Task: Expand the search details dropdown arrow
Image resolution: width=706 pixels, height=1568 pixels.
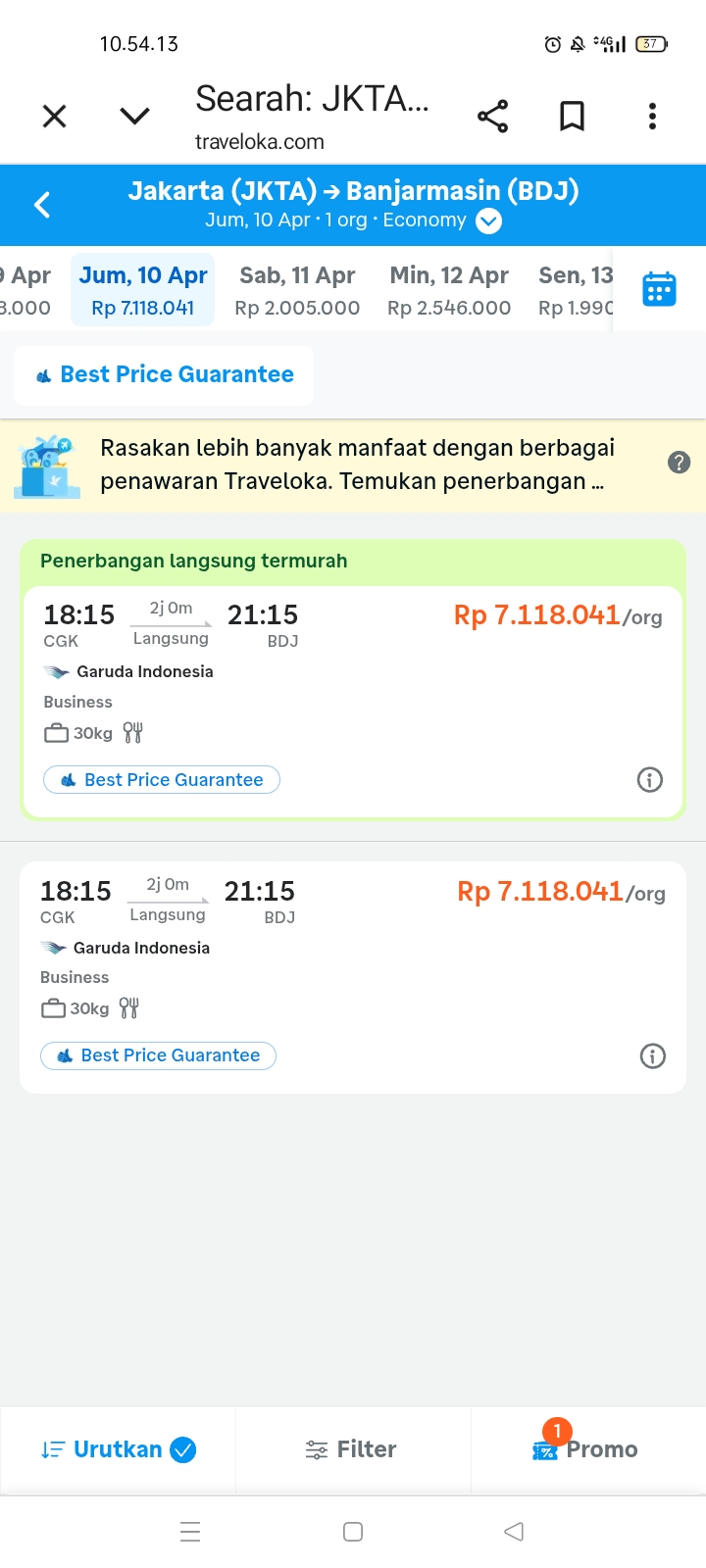Action: click(x=488, y=221)
